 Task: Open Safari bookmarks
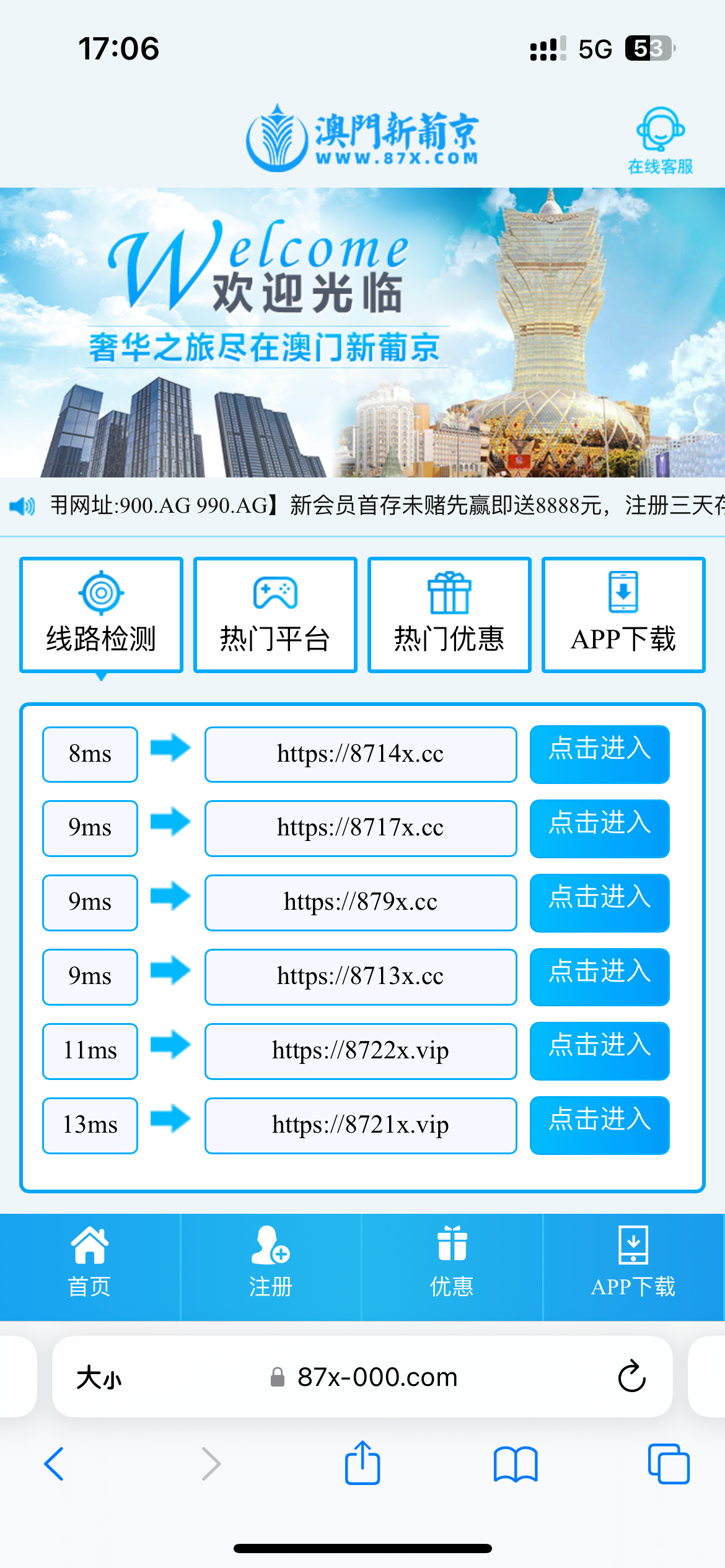point(516,1464)
